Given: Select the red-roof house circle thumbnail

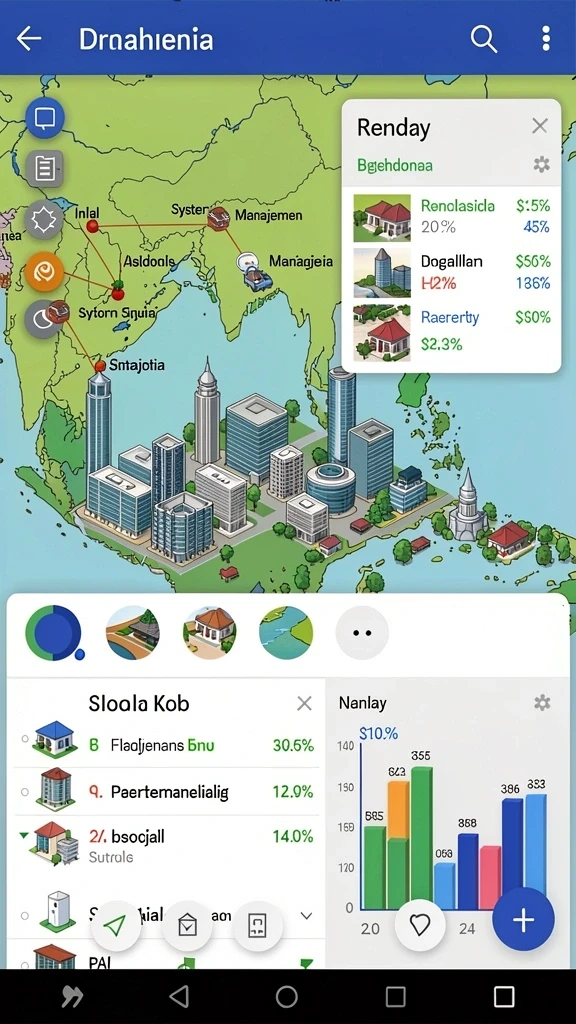Looking at the screenshot, I should coord(210,633).
